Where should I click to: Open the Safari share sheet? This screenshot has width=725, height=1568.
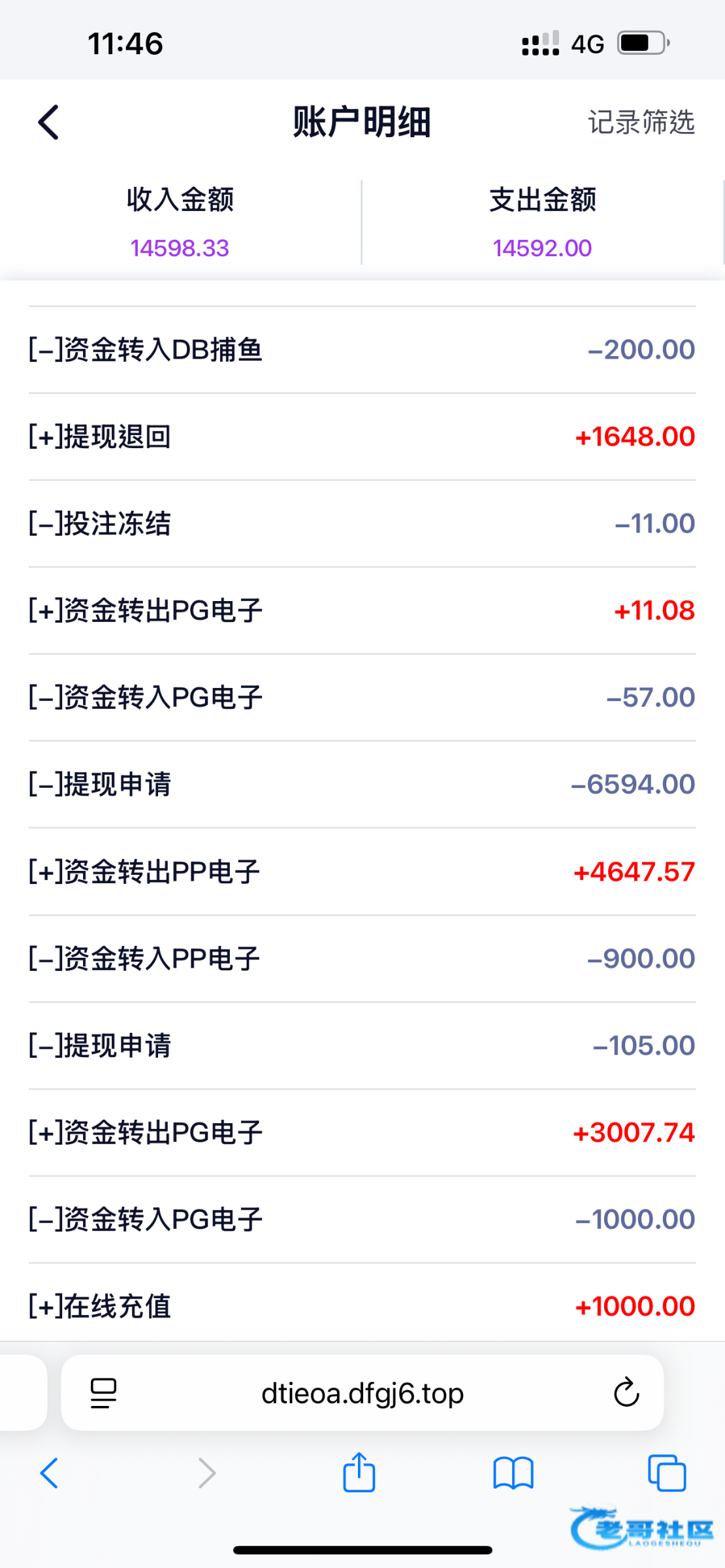359,1473
